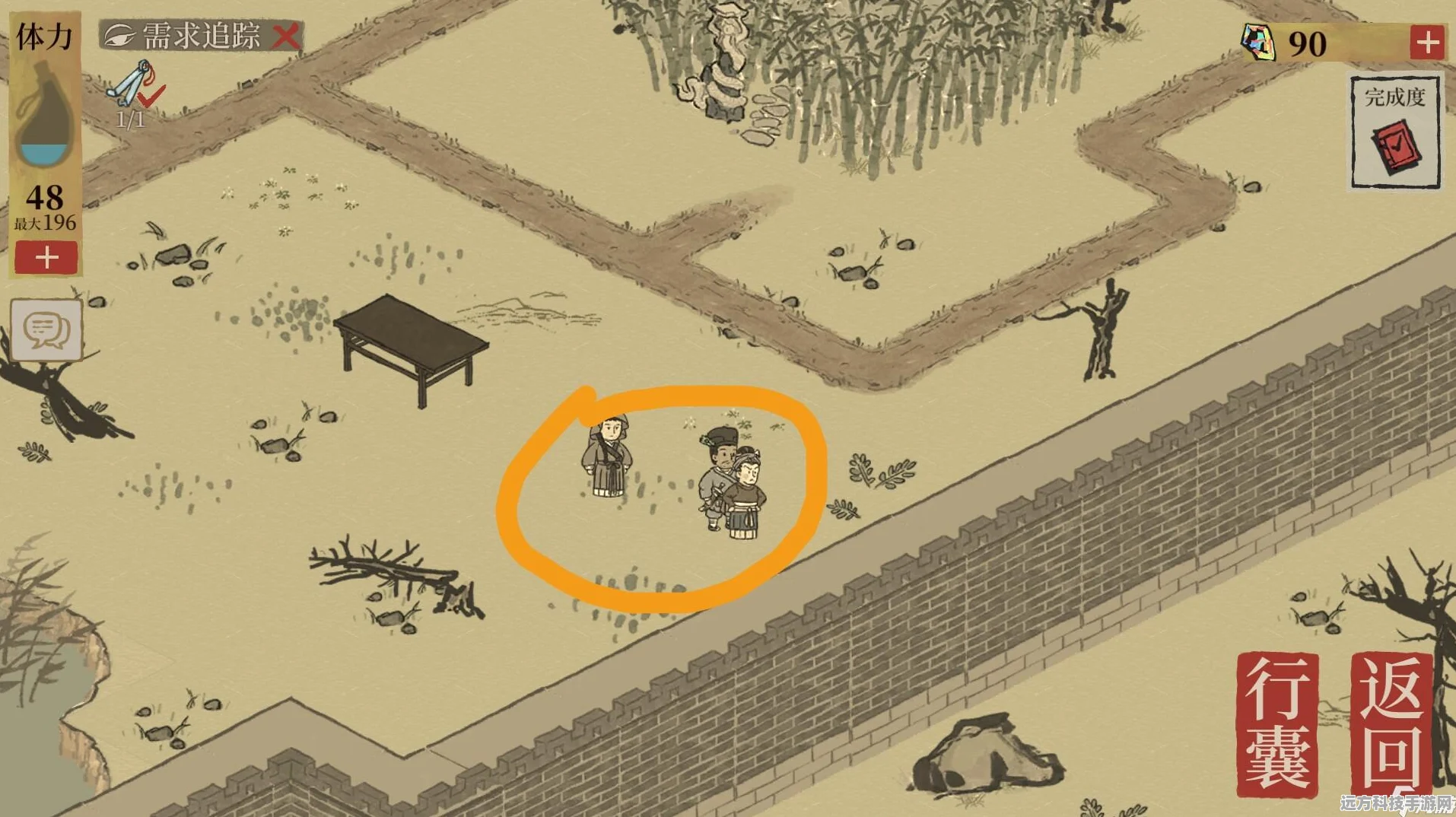Open the 行囊 inventory bag
1456x817 pixels.
(x=1277, y=724)
